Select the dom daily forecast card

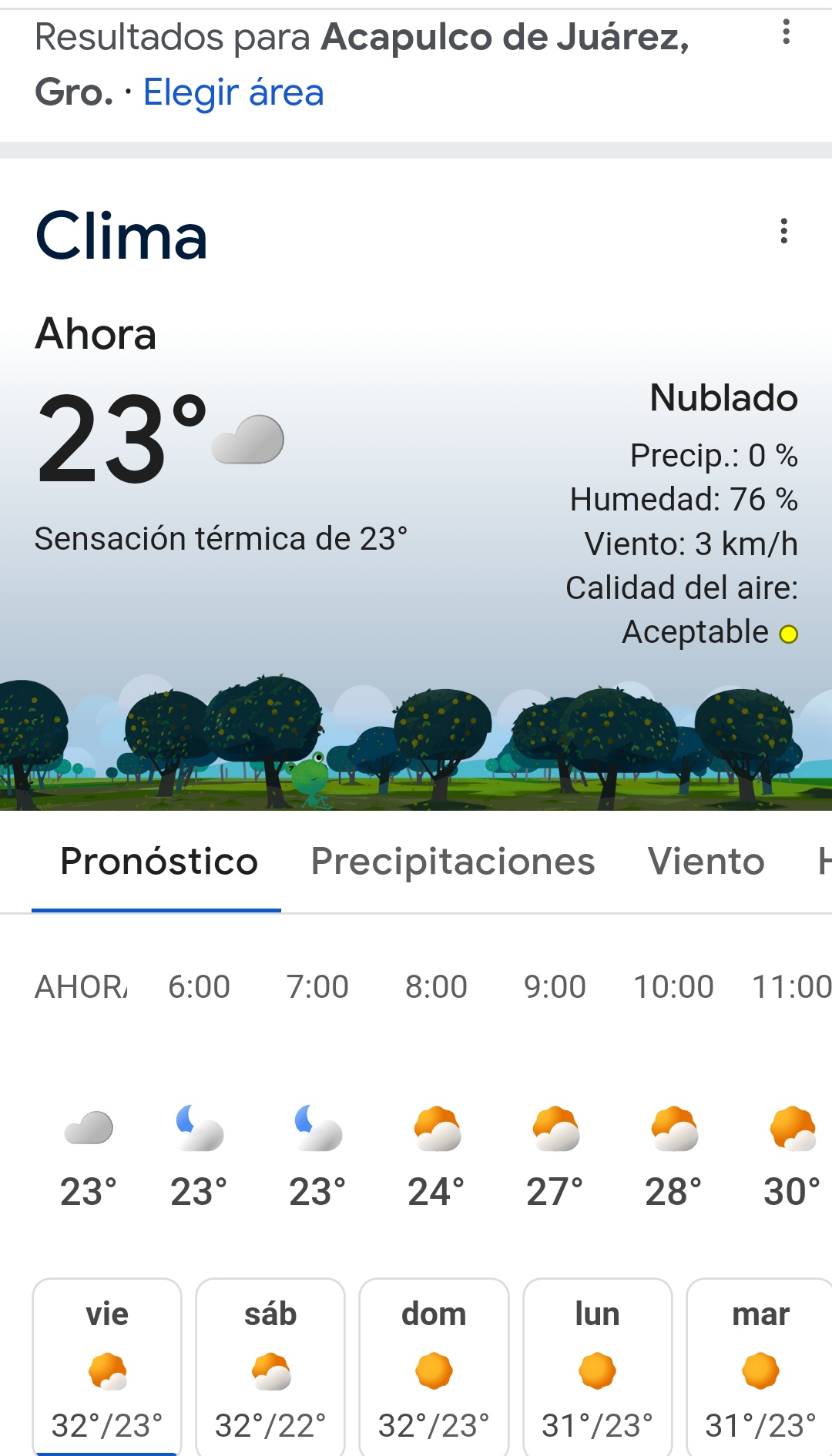pos(434,1367)
